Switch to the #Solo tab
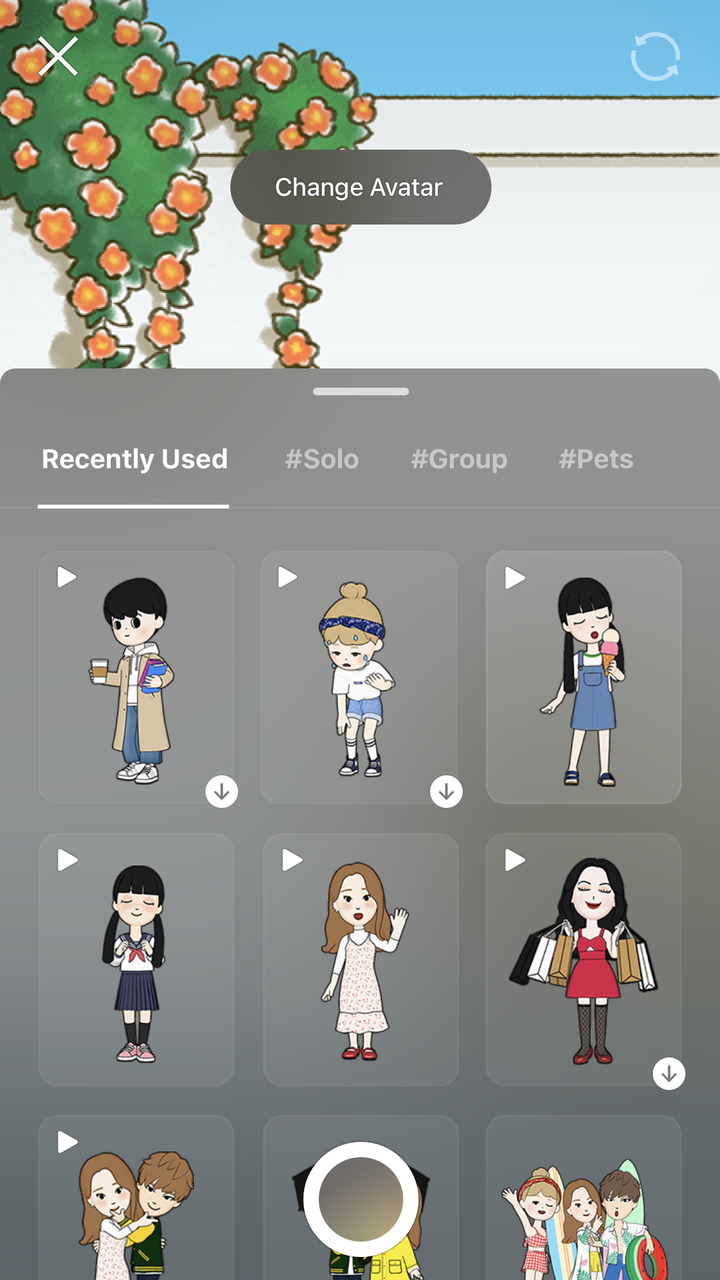The height and width of the screenshot is (1280, 720). [322, 459]
